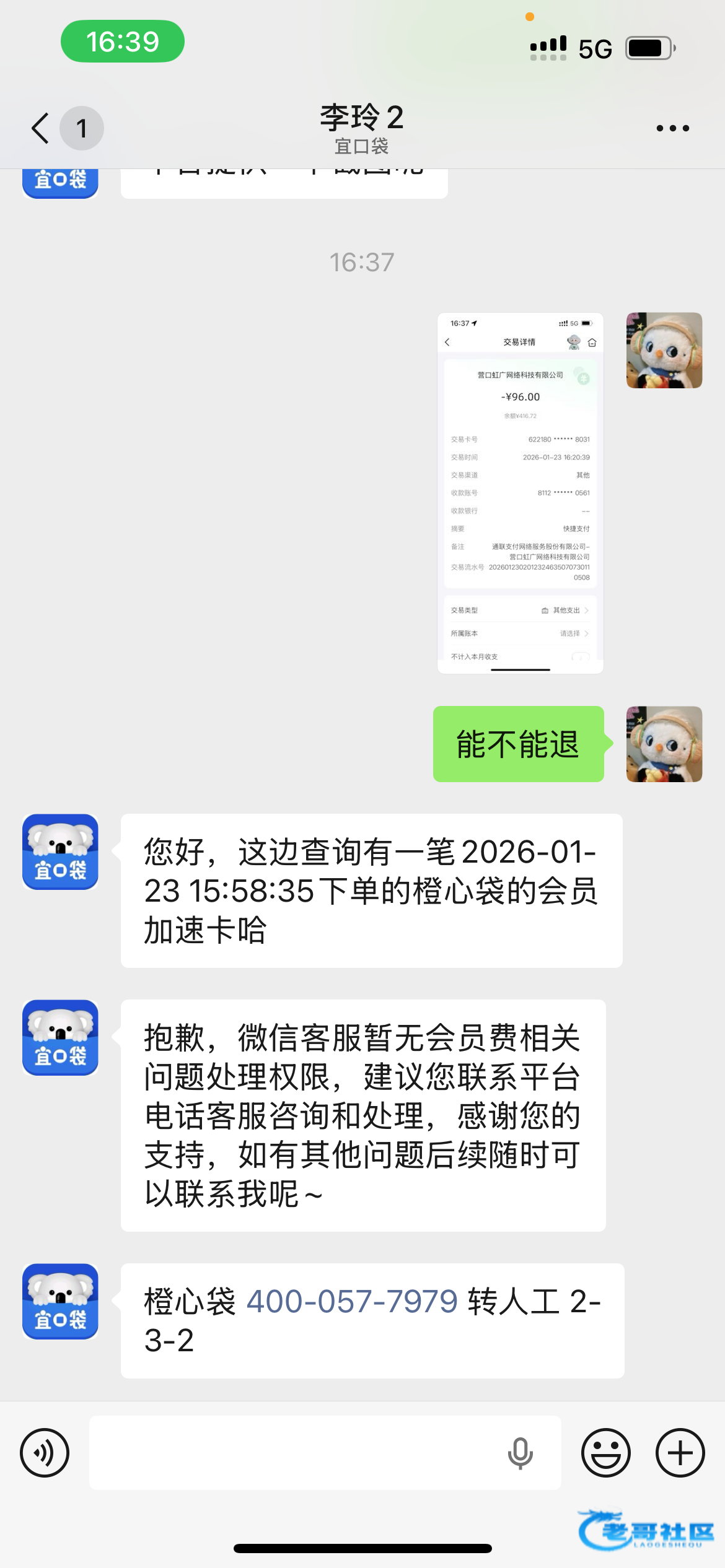This screenshot has height=1568, width=725.
Task: Open the emoji sticker panel
Action: click(605, 1453)
